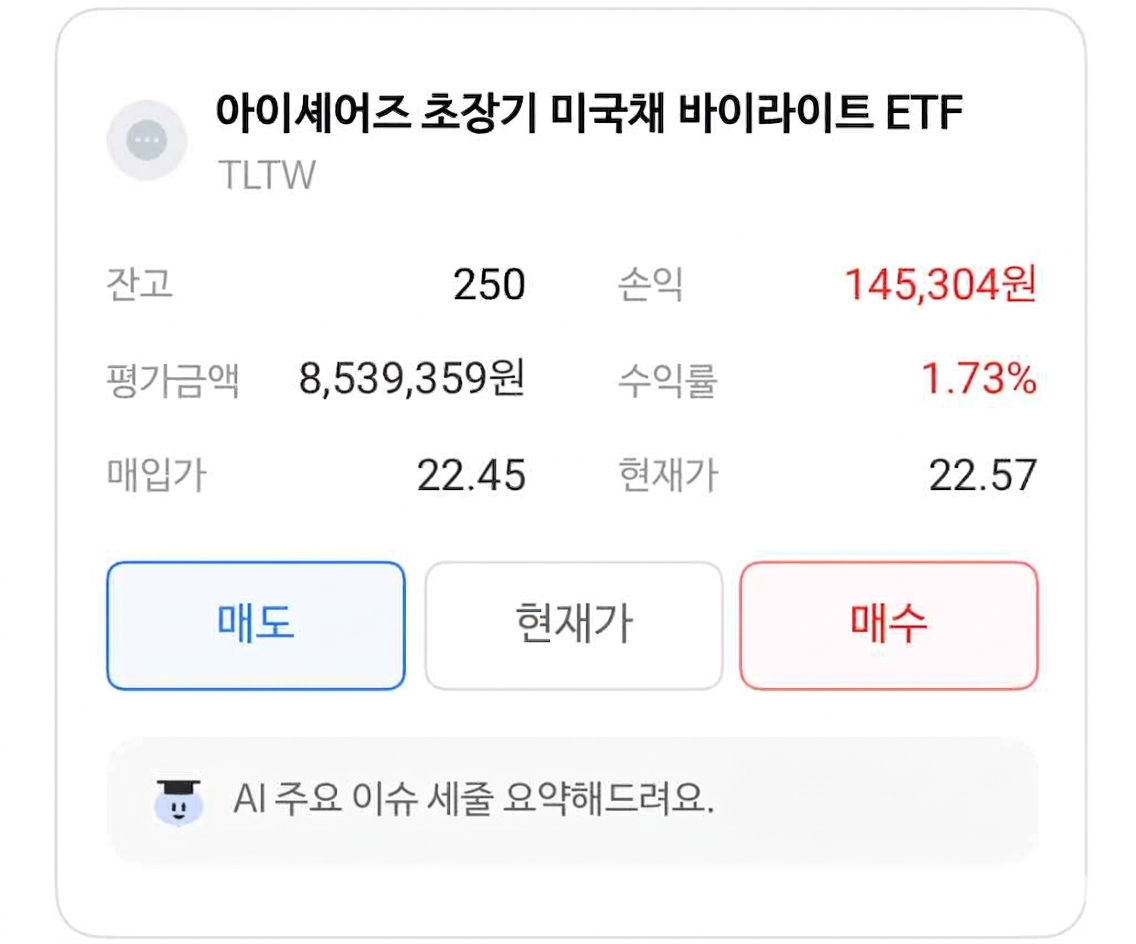Open the TLTW ETF stock header
This screenshot has width=1136, height=944.
coord(535,141)
